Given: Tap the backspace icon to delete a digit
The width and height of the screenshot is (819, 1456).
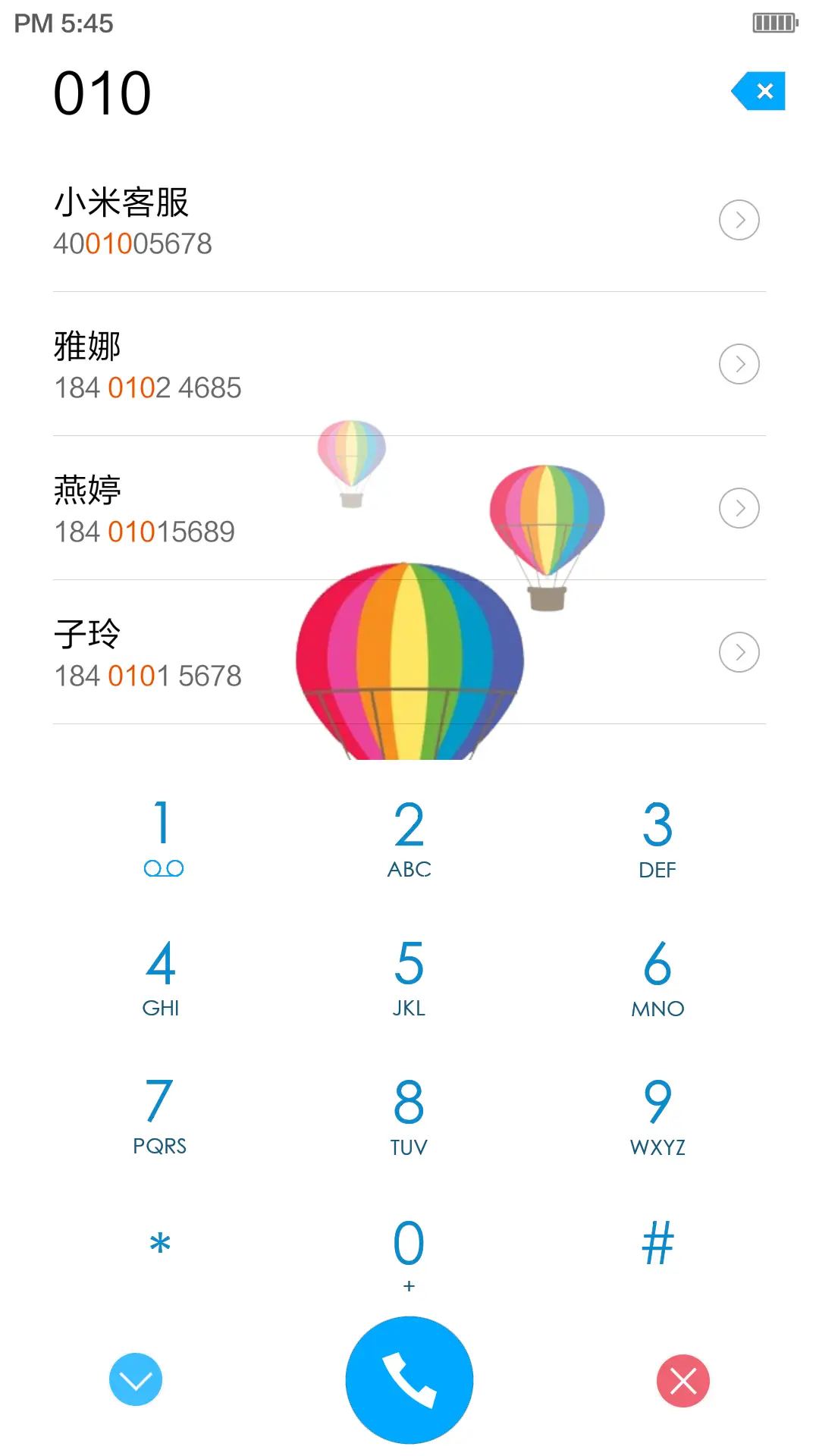Looking at the screenshot, I should (x=761, y=90).
